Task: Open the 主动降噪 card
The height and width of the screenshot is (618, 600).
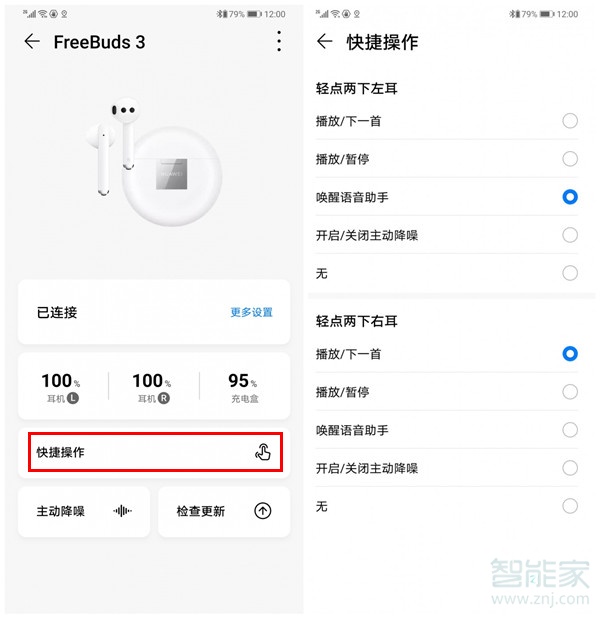Action: (x=84, y=511)
